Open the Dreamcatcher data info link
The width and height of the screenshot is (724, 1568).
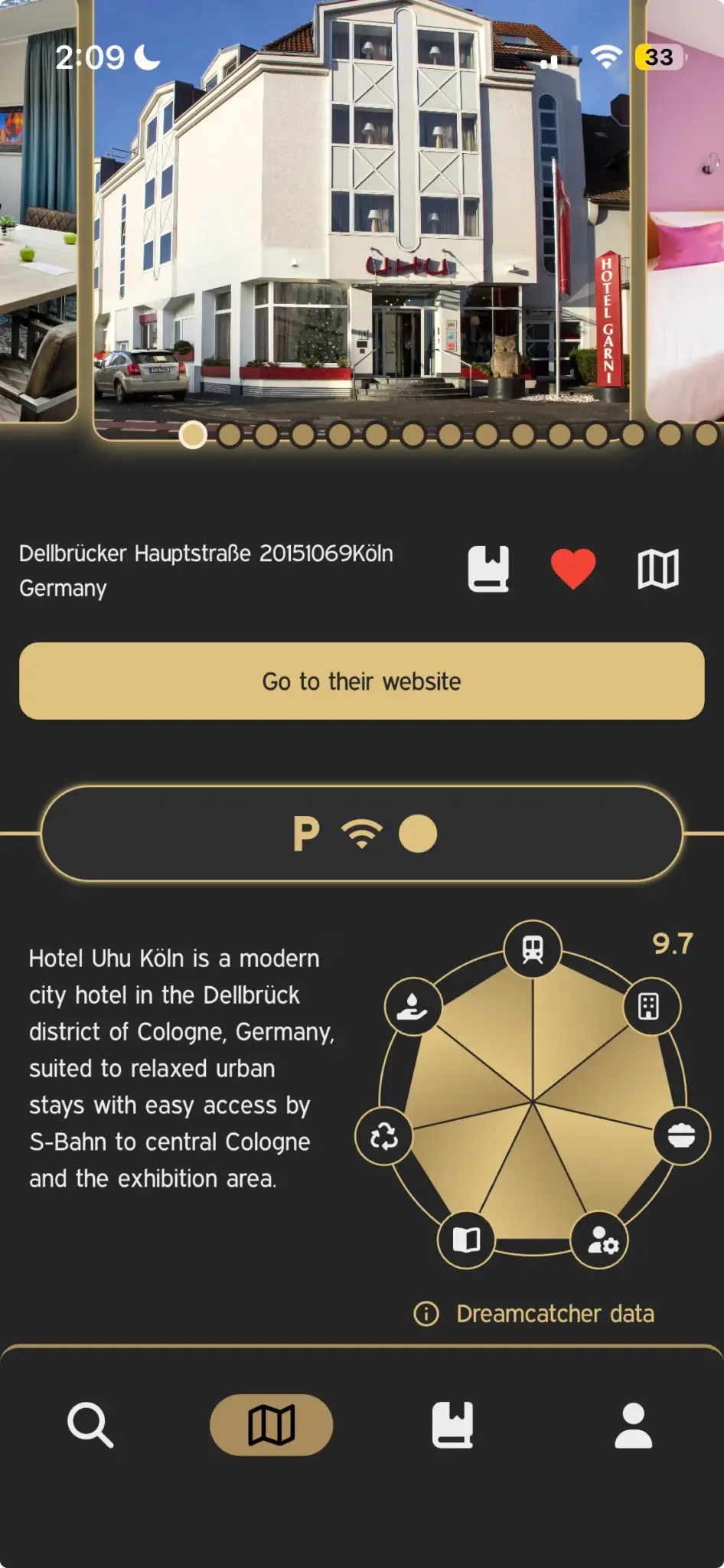tap(534, 1314)
